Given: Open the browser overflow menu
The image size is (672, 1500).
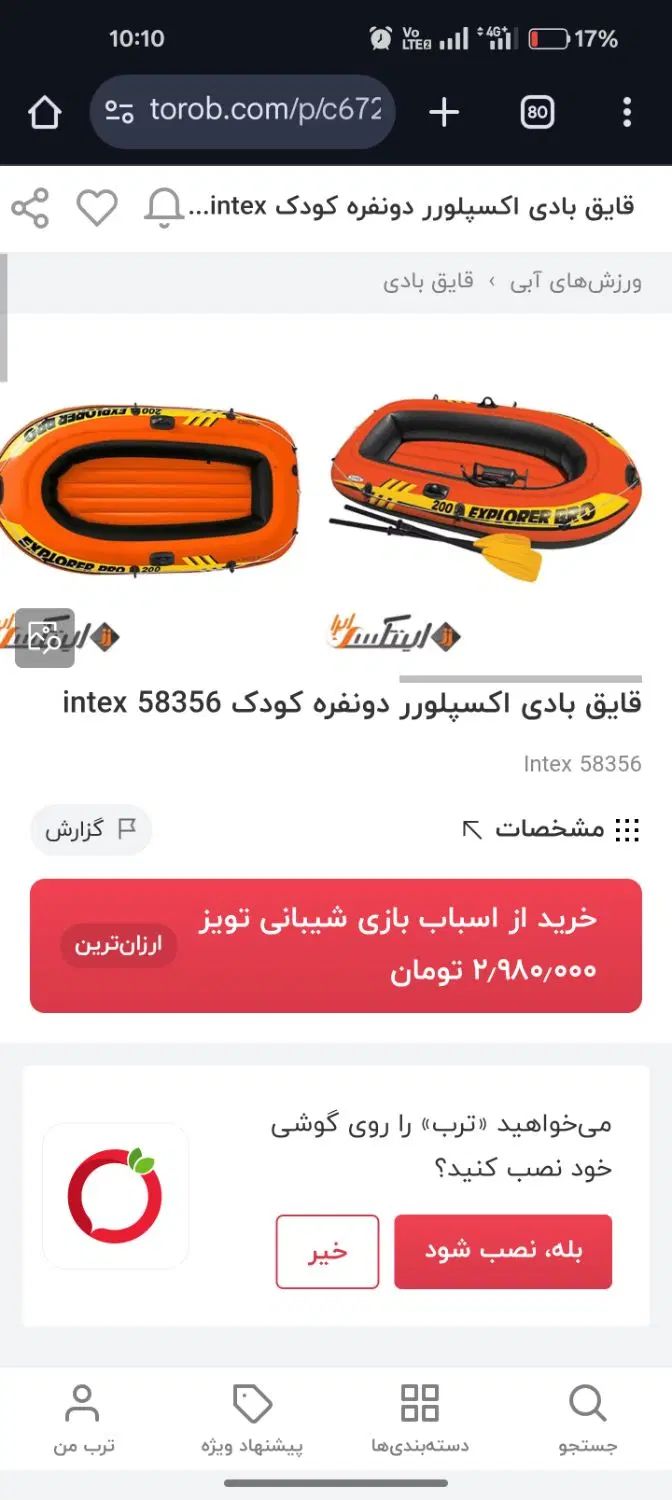Looking at the screenshot, I should point(627,112).
